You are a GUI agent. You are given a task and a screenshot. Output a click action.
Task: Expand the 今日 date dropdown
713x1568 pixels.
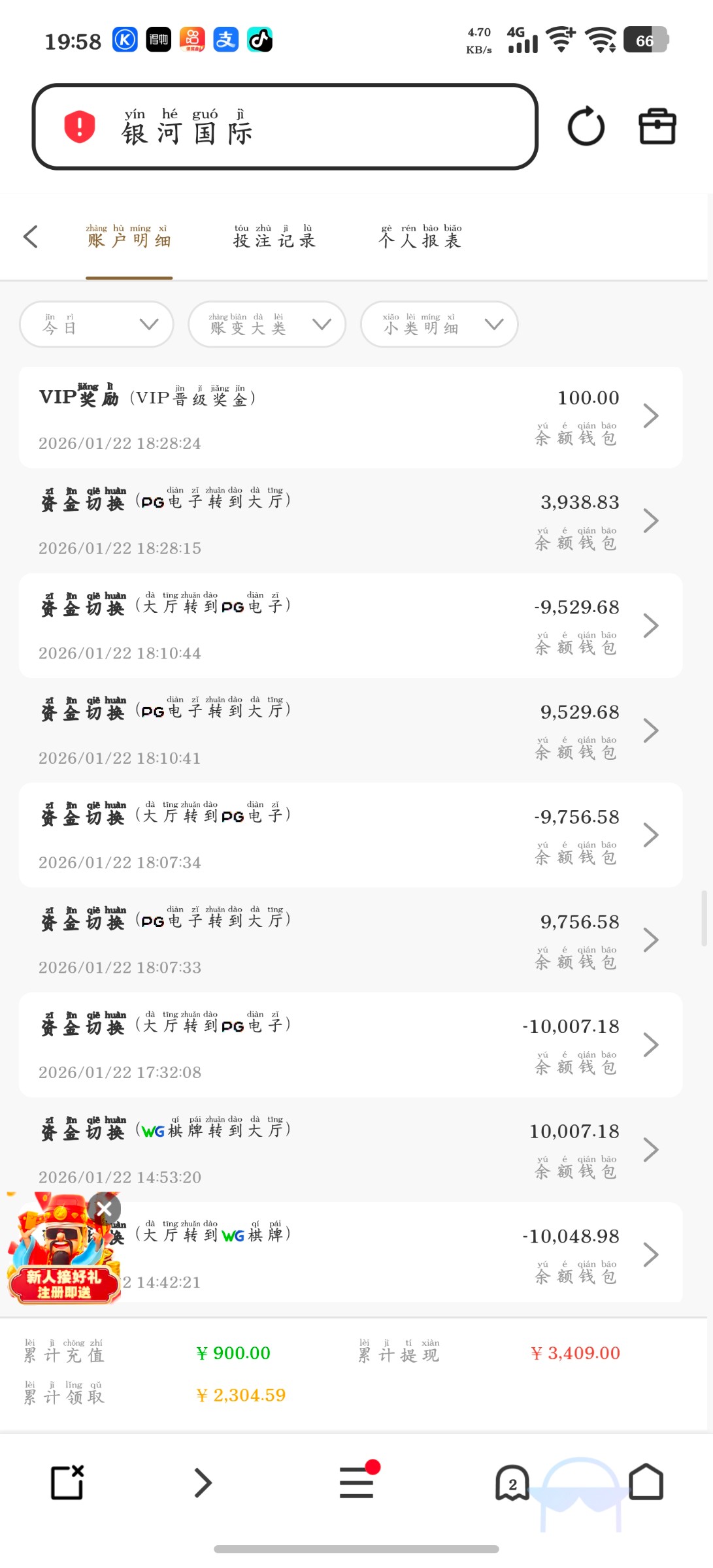point(97,324)
